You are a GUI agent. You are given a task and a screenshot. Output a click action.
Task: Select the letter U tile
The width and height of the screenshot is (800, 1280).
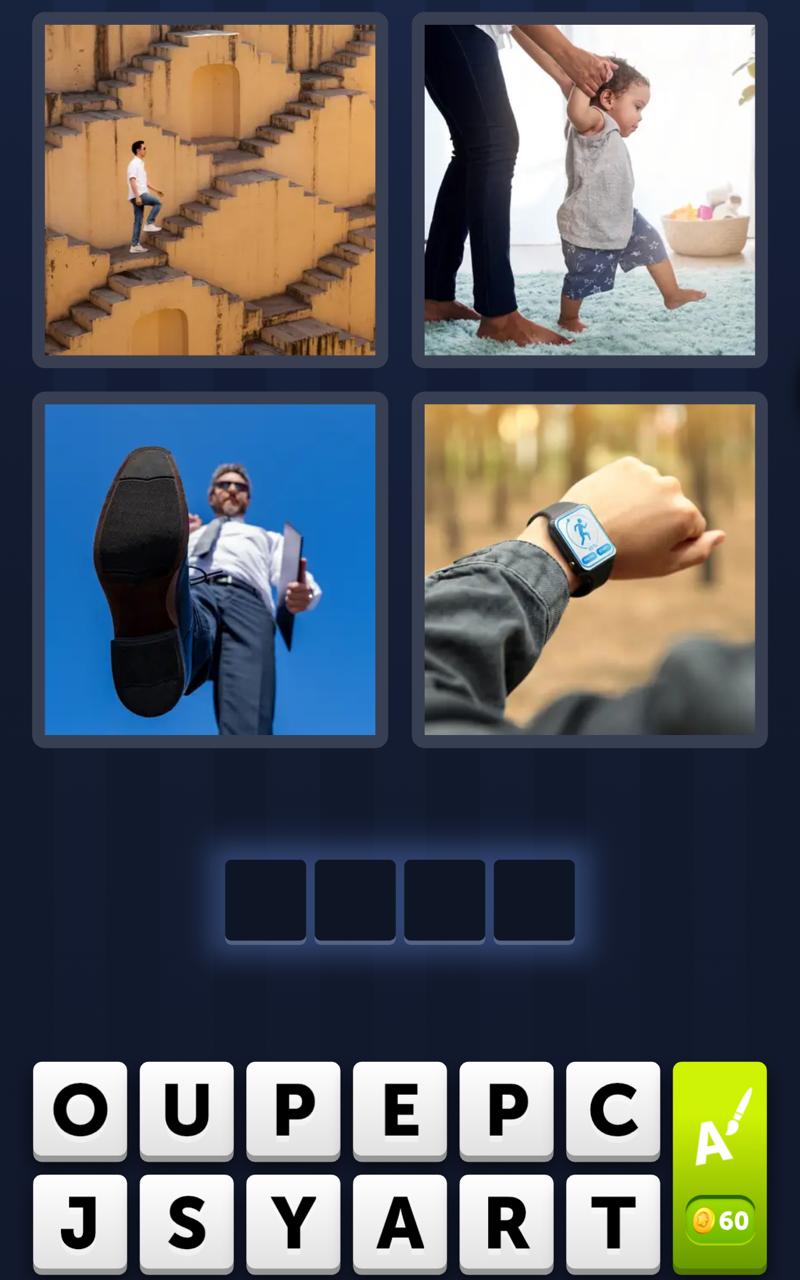(186, 1109)
